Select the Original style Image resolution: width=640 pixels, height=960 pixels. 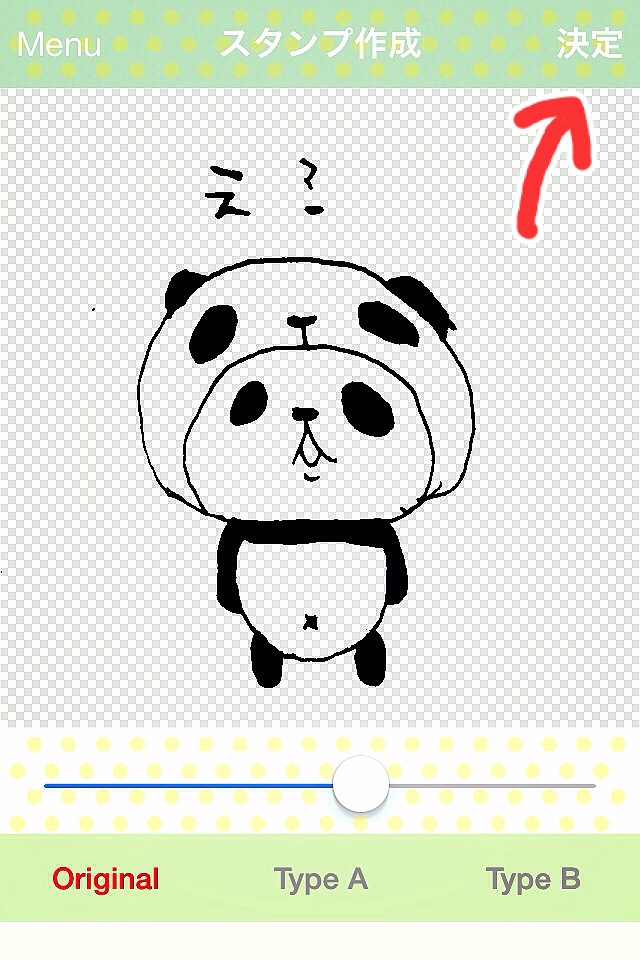click(106, 880)
